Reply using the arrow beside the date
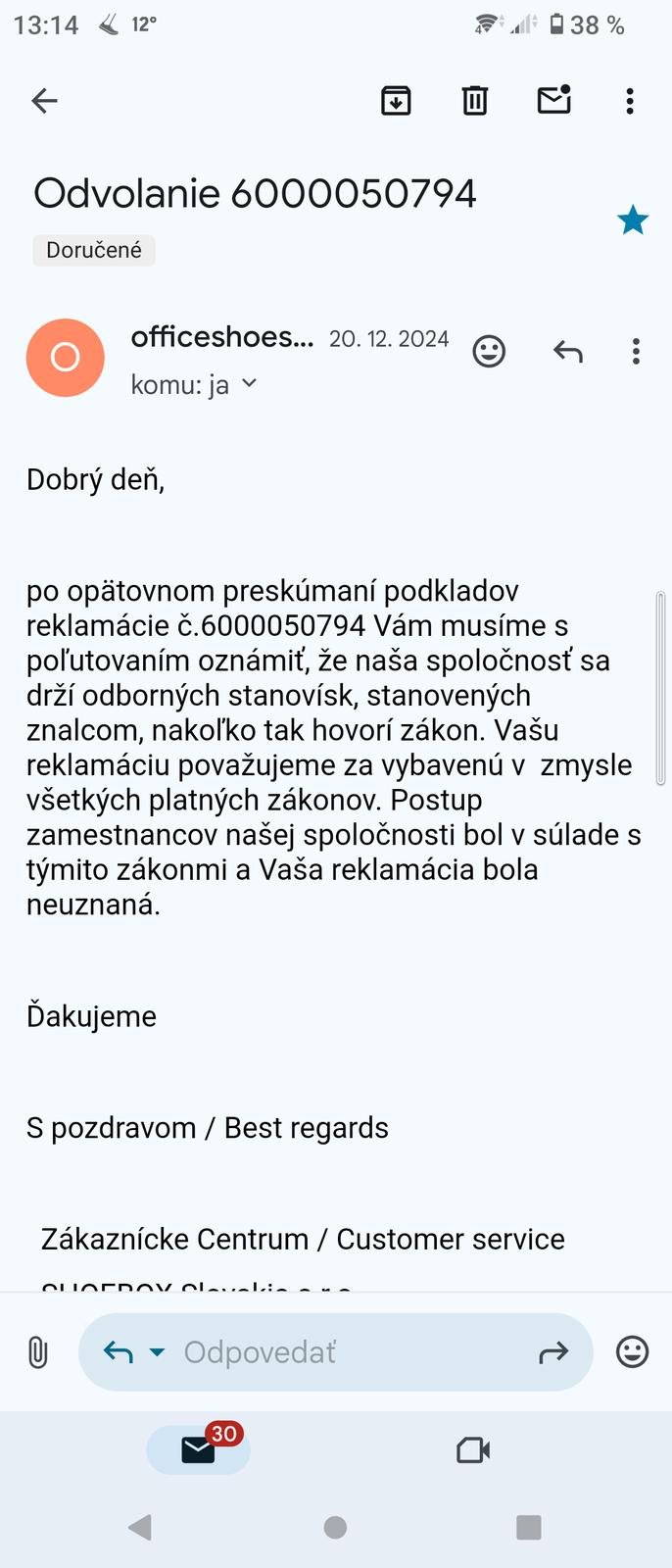672x1568 pixels. point(568,351)
